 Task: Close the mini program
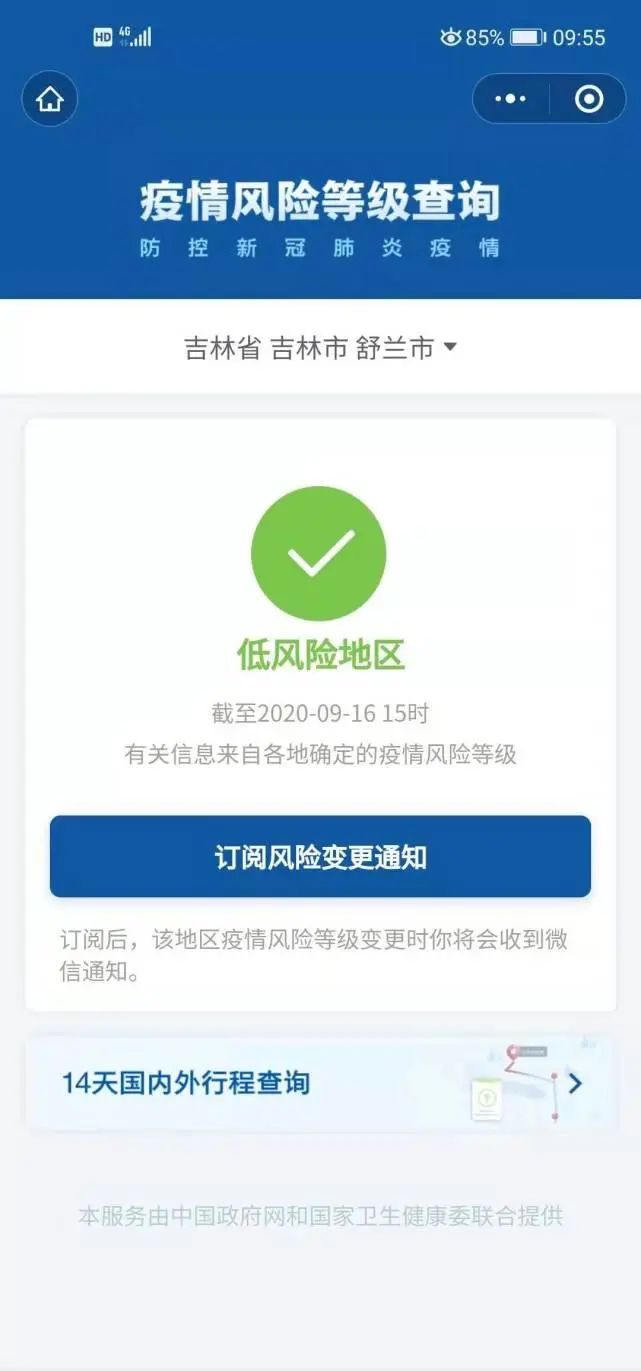coord(588,99)
